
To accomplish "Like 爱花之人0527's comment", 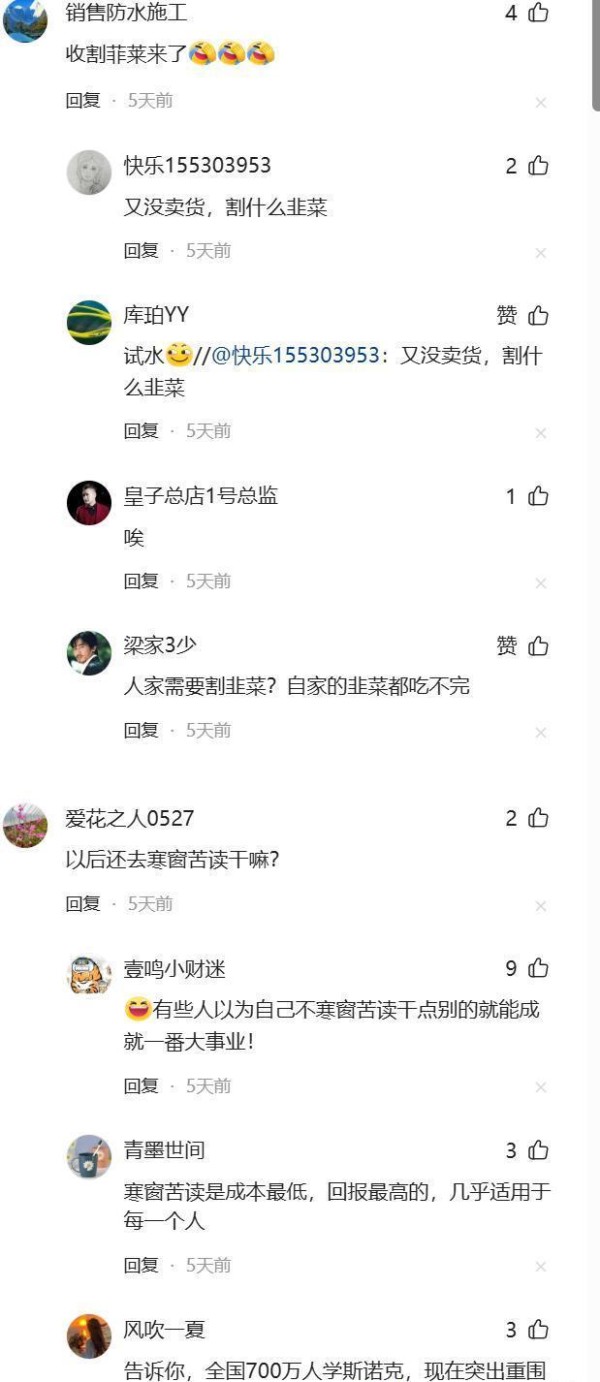I will coord(538,818).
